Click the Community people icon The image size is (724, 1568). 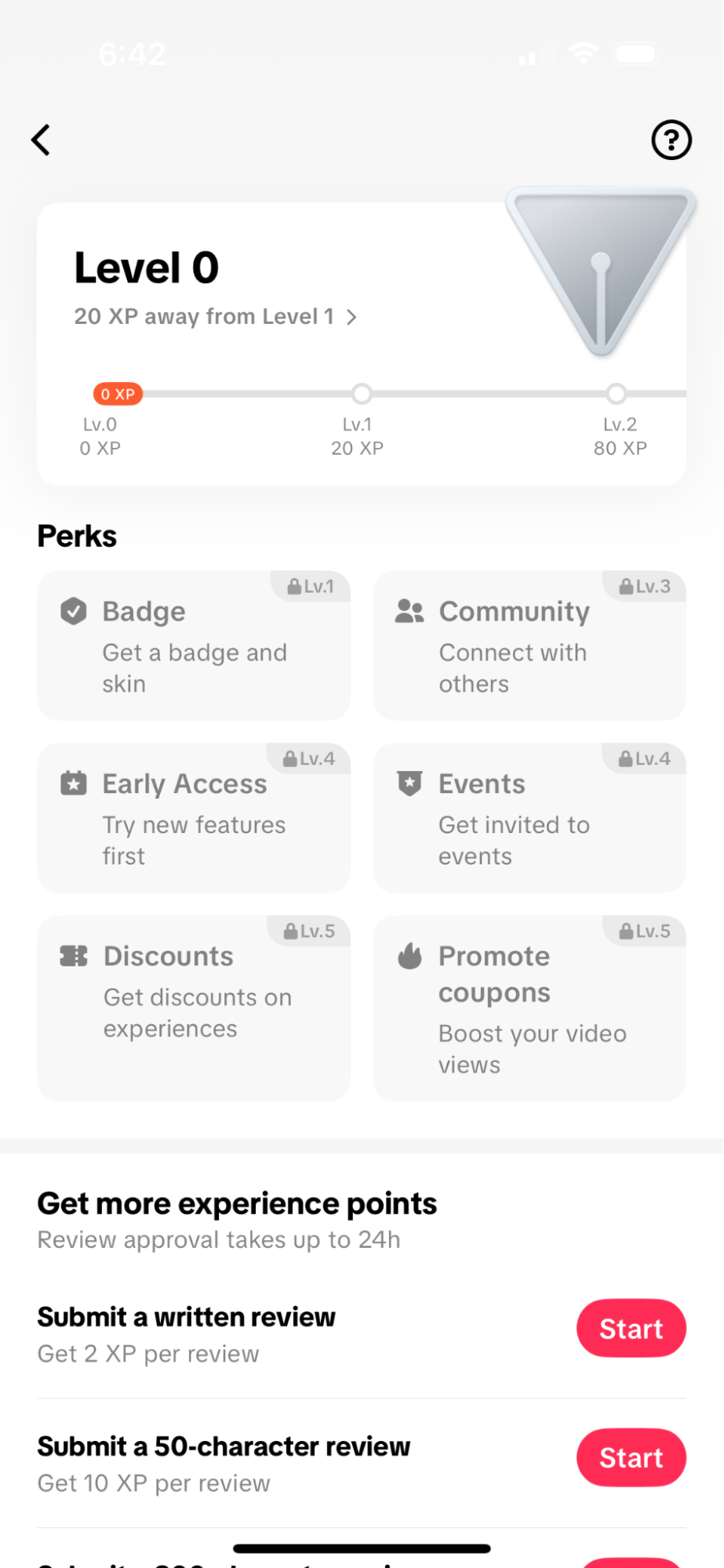click(409, 612)
